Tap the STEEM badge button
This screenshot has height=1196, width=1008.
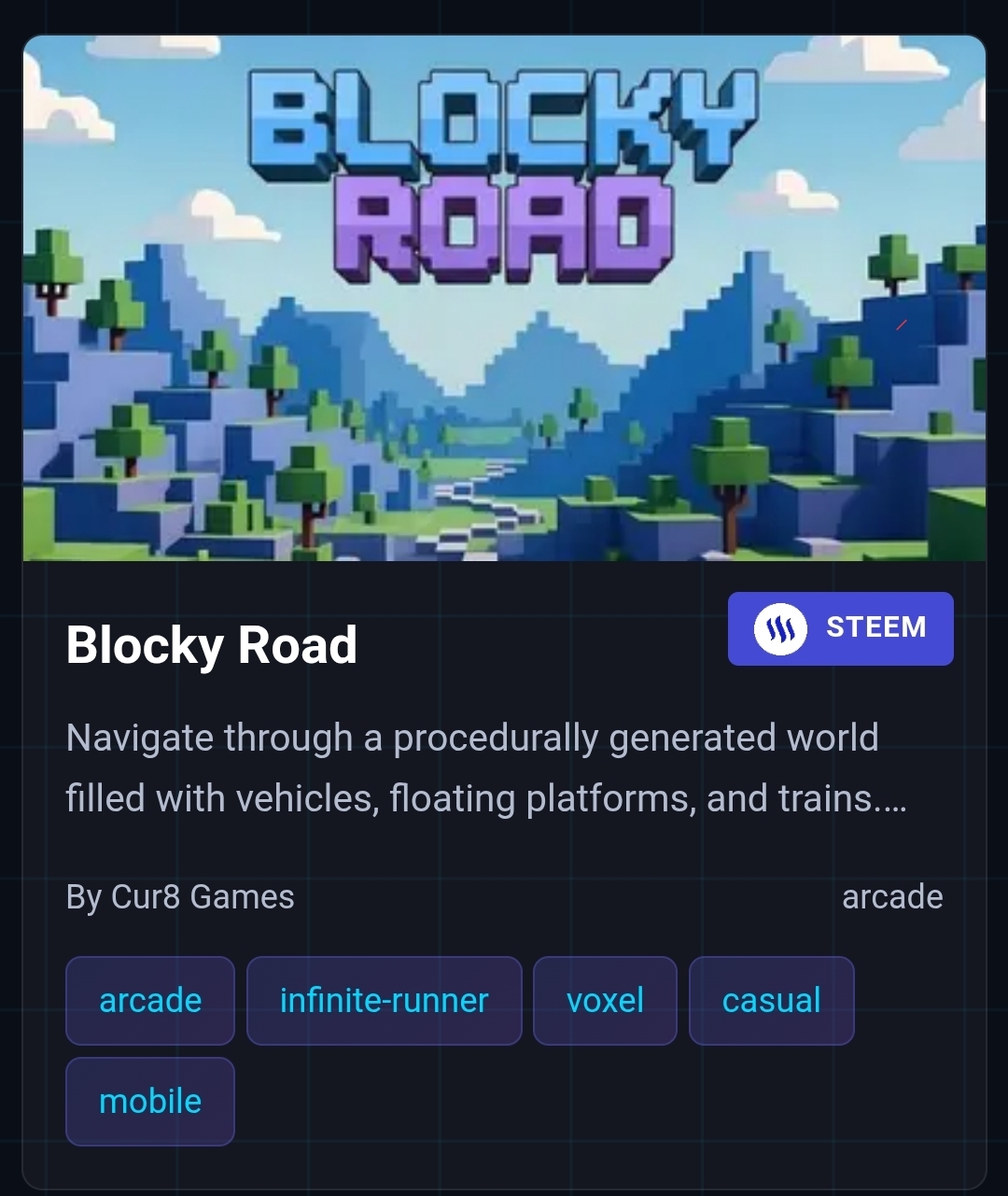(840, 628)
